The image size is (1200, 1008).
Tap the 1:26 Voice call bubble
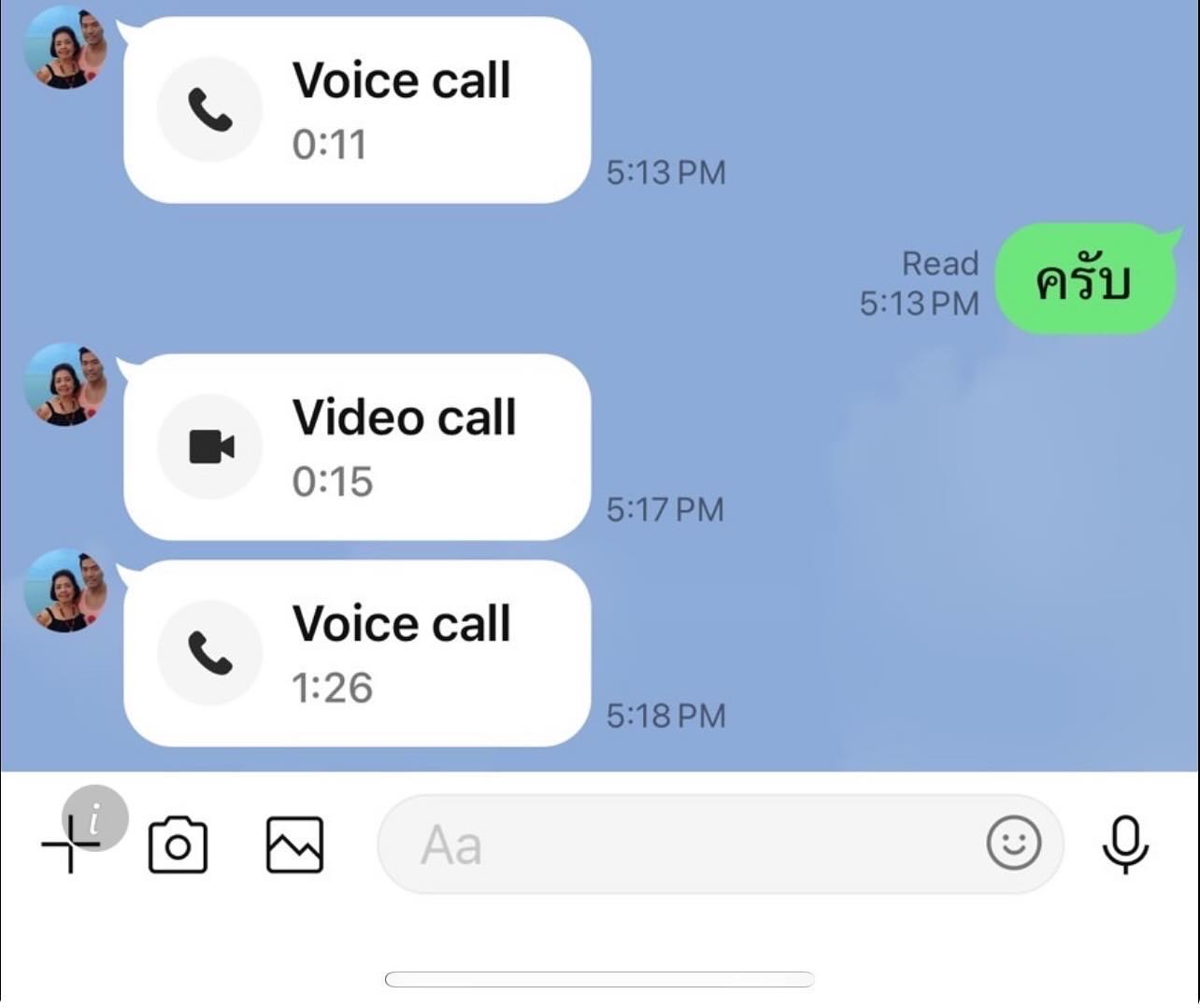pyautogui.click(x=357, y=653)
